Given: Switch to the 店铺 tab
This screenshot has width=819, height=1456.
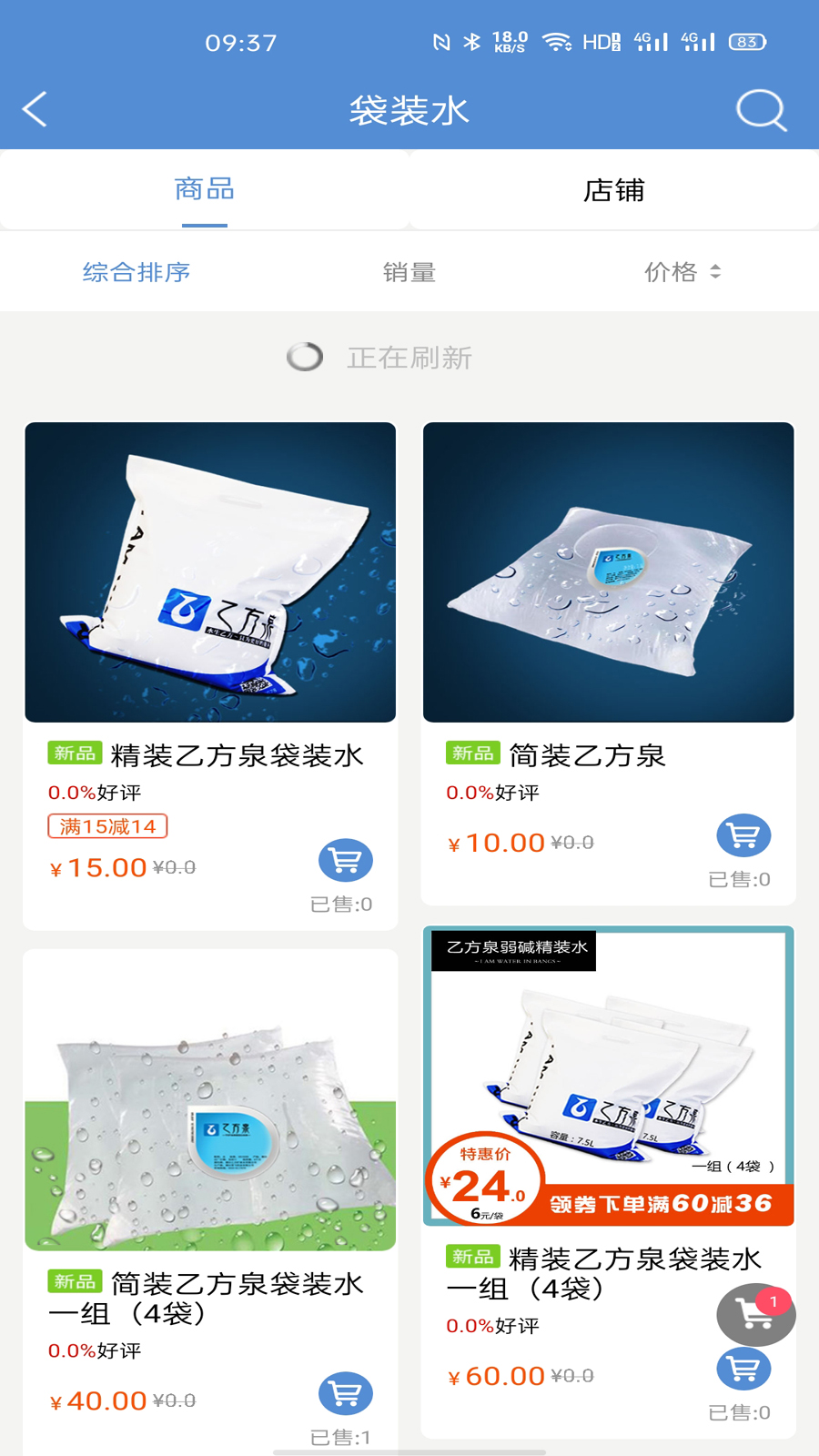Looking at the screenshot, I should (x=613, y=190).
